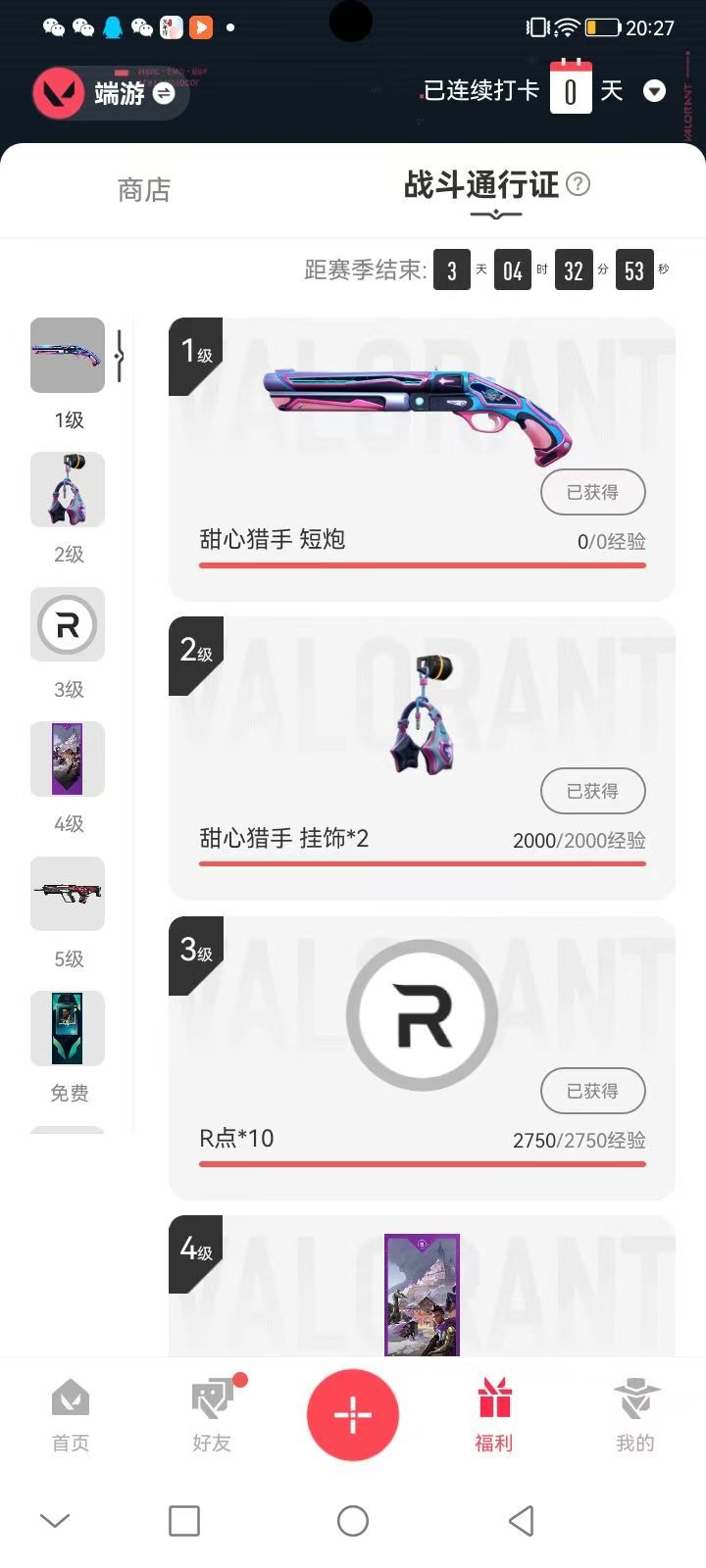Screen dimensions: 706x1568
Task: Select the 5级 rifle thumbnail in sidebar
Action: click(x=68, y=894)
